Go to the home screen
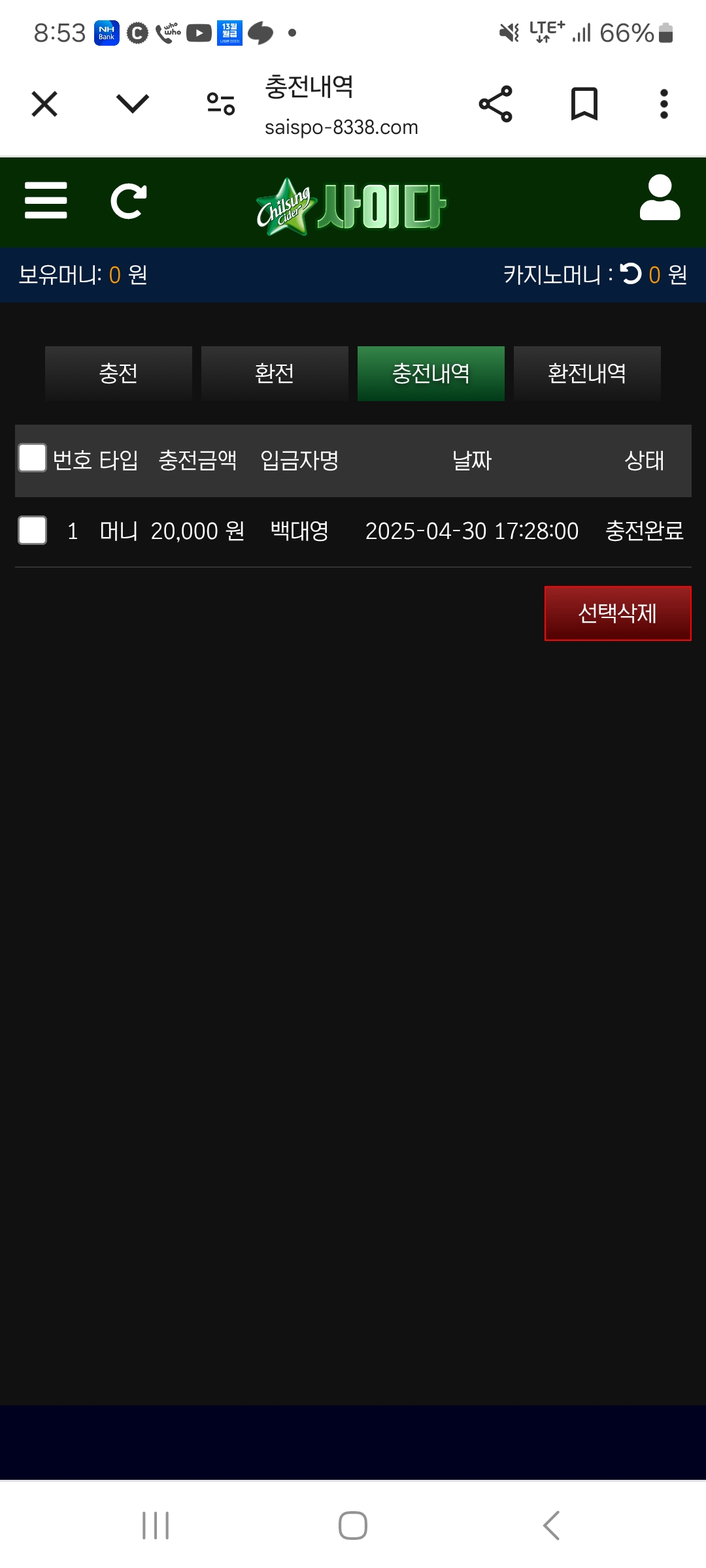Screen dimensions: 706x1568 point(353,1526)
